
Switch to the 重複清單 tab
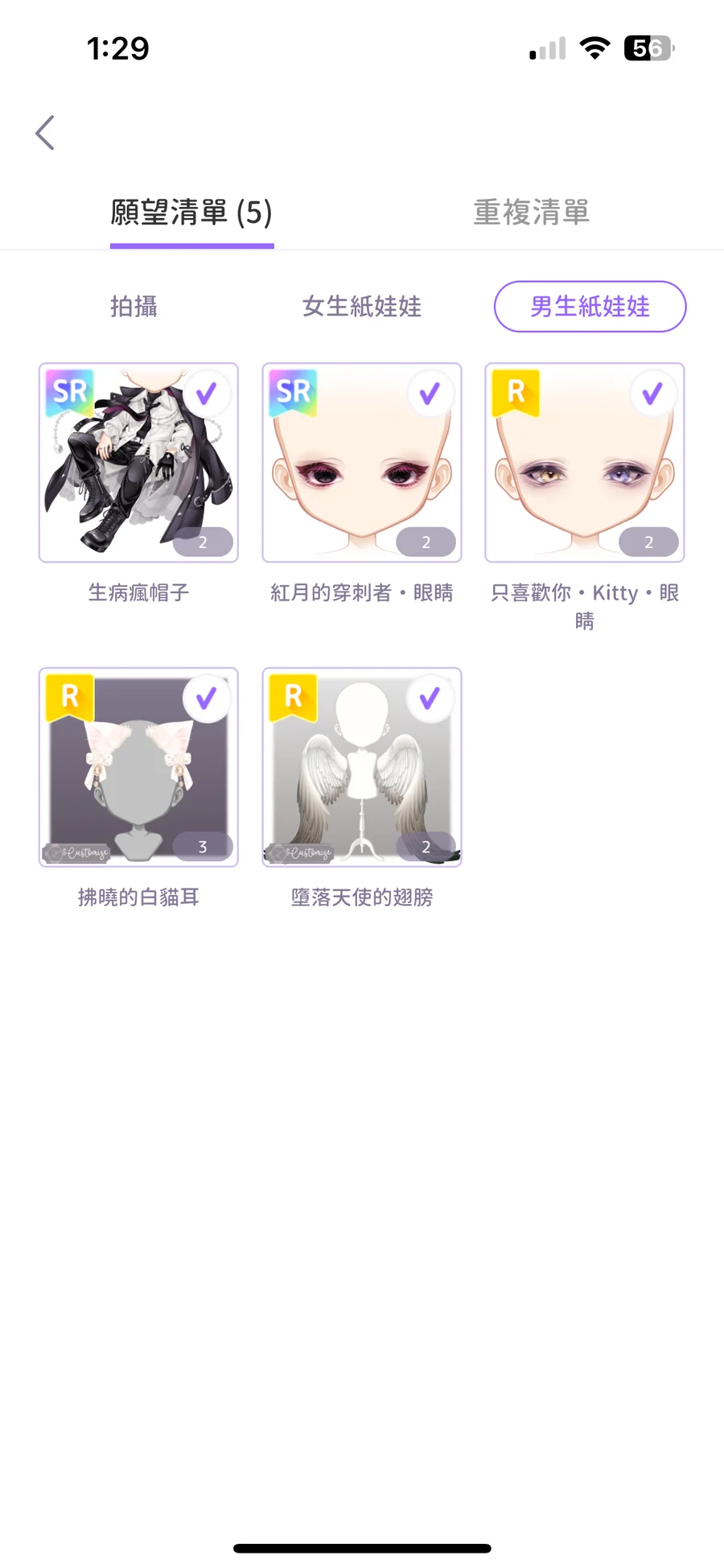pyautogui.click(x=531, y=213)
